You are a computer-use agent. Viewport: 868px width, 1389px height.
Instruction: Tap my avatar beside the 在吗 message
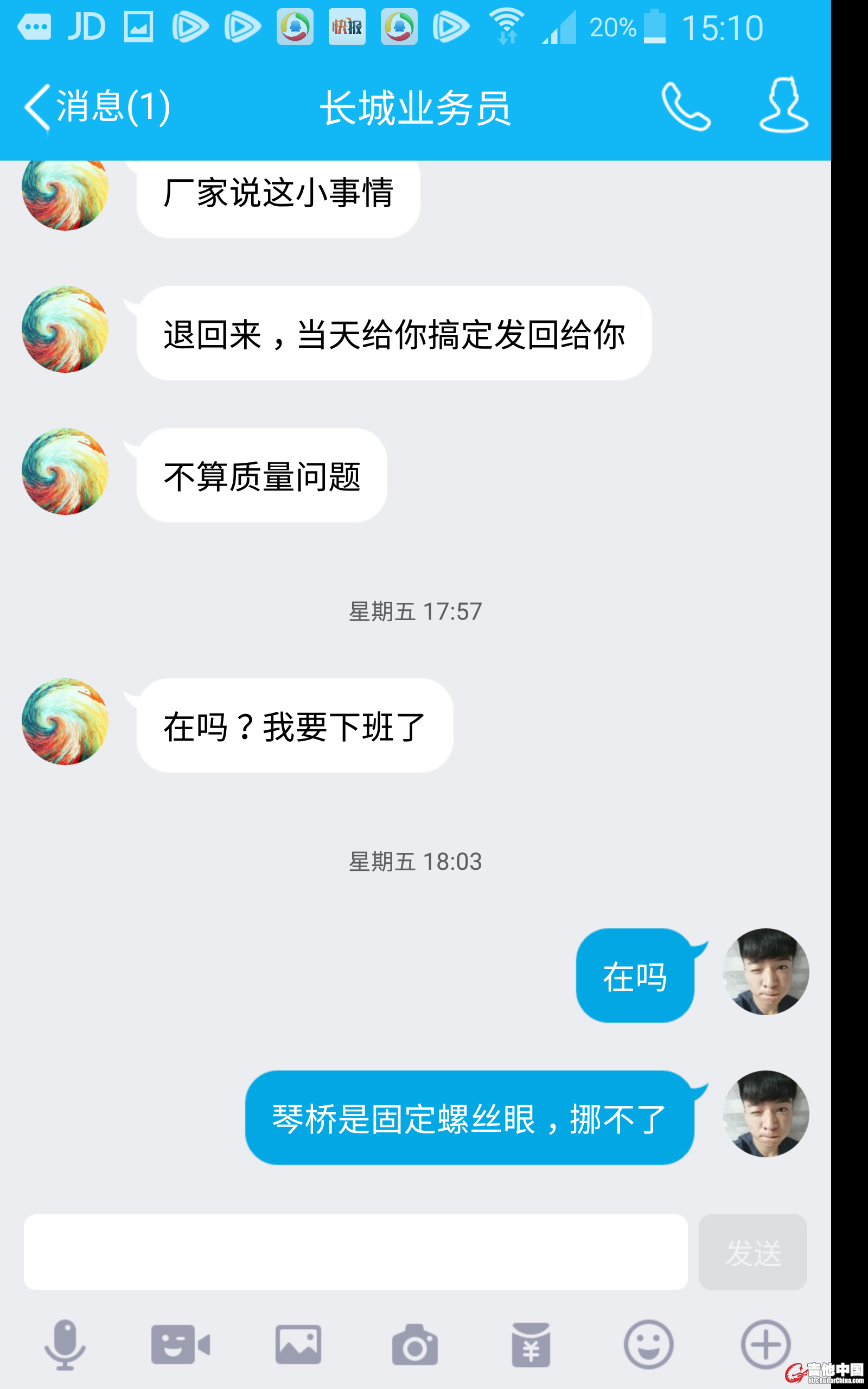765,971
